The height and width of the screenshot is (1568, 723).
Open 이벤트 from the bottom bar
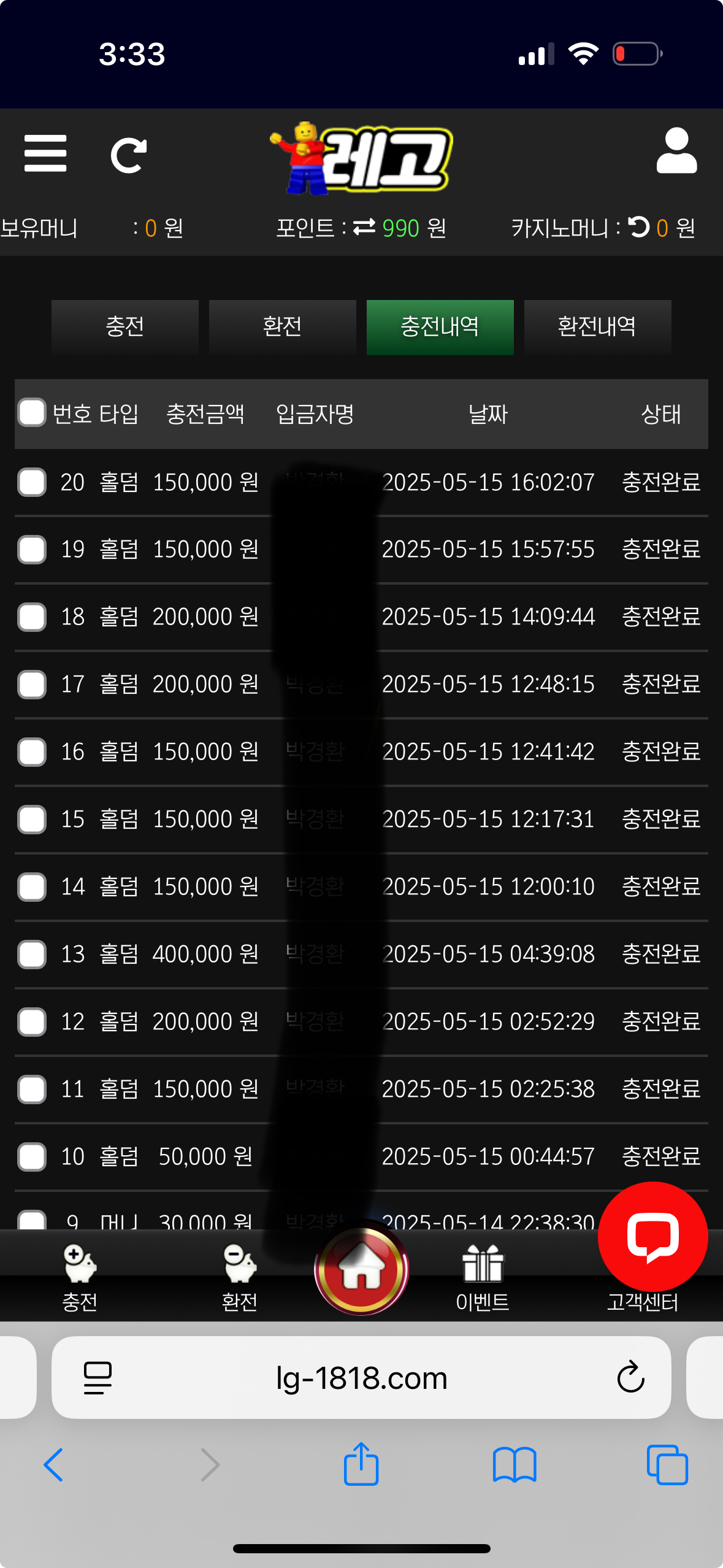[x=483, y=1278]
